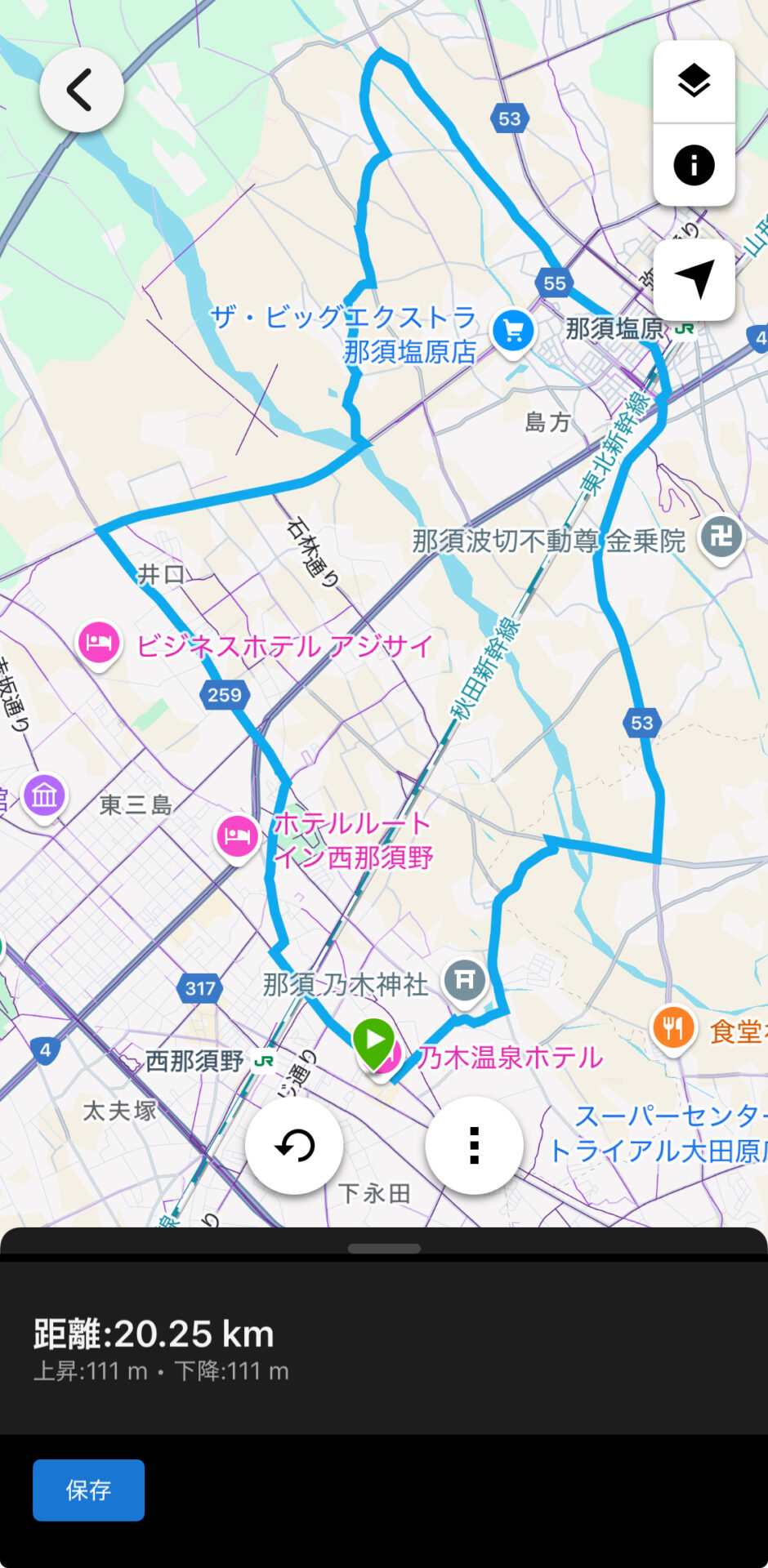The image size is (768, 1568).
Task: Select the ザ・ビッグエクストラ那須塩原店 shop pin
Action: click(513, 333)
